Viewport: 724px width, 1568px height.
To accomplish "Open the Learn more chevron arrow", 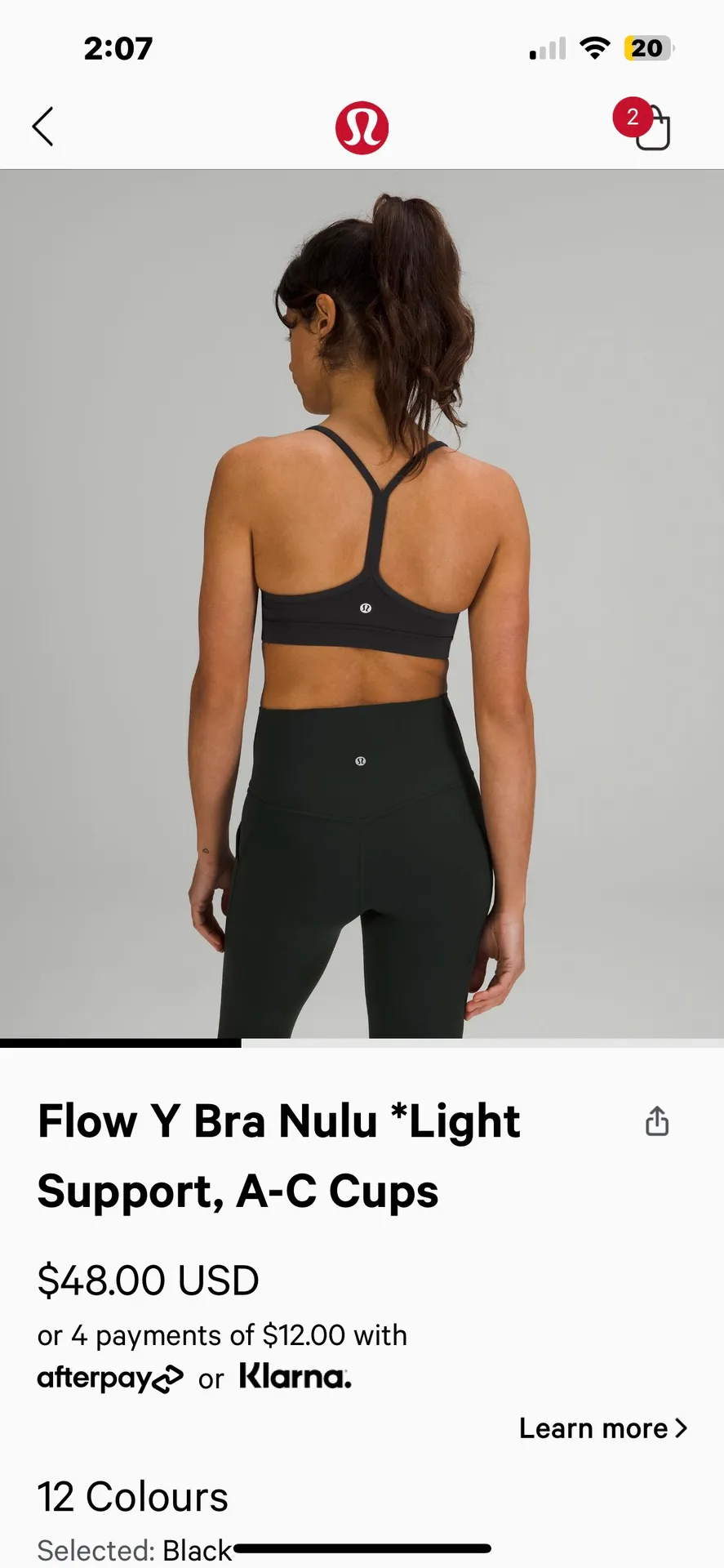I will 680,1428.
